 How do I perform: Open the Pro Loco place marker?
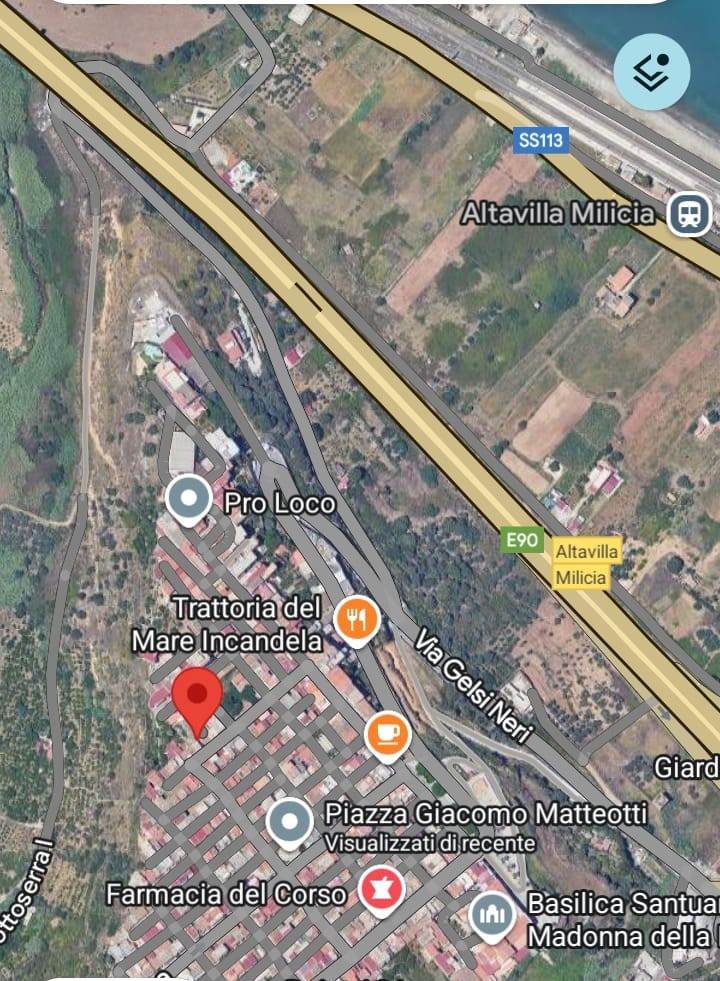tap(188, 497)
